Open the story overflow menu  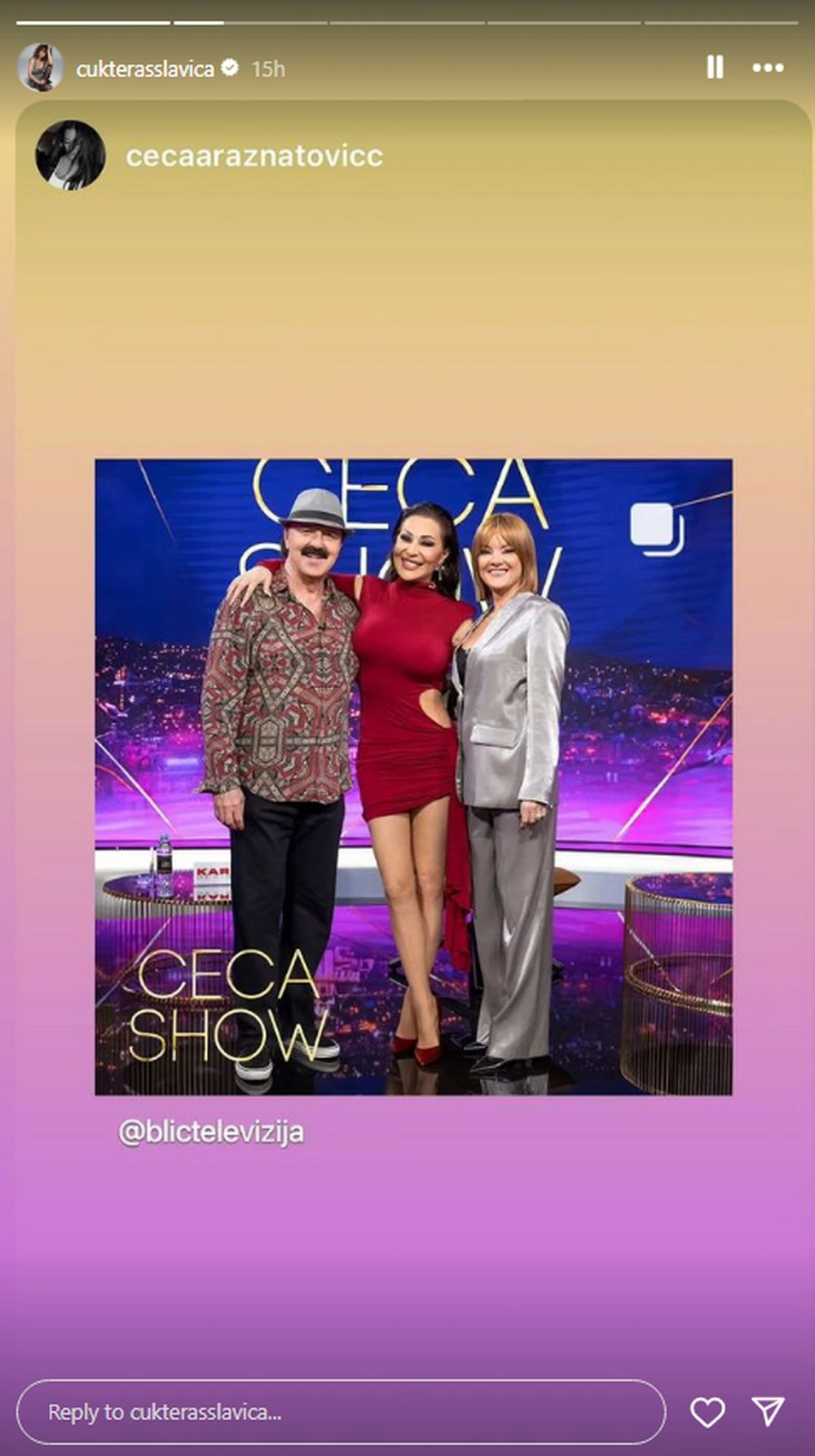point(768,68)
